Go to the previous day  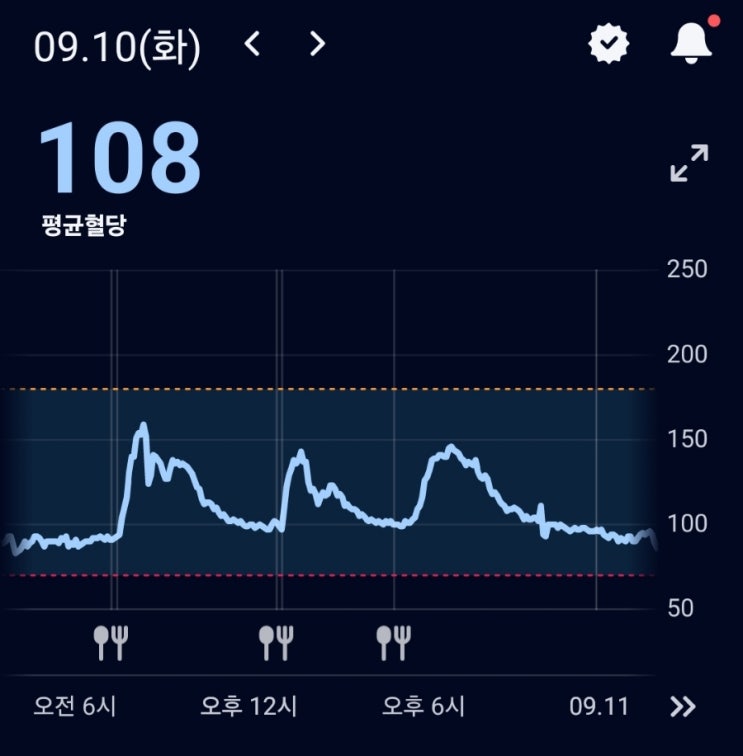253,44
